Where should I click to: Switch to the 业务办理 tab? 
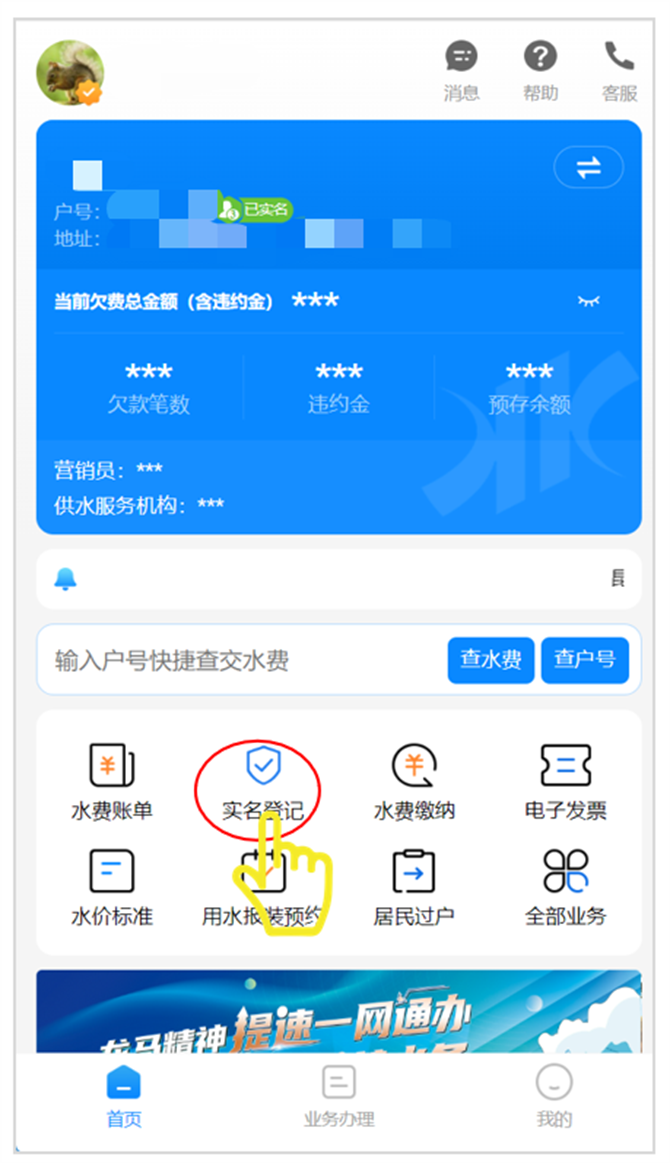[x=338, y=1096]
